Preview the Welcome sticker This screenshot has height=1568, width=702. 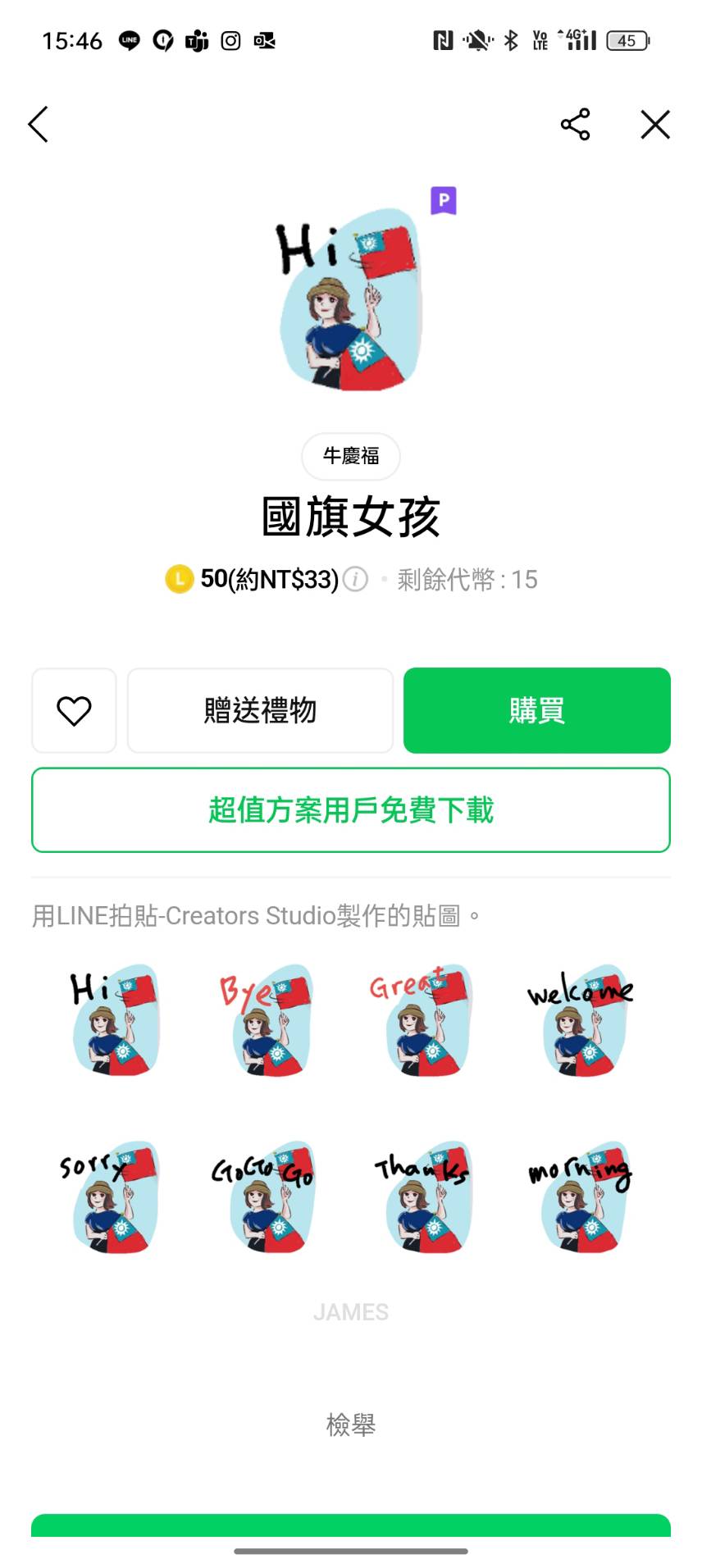(x=581, y=1020)
